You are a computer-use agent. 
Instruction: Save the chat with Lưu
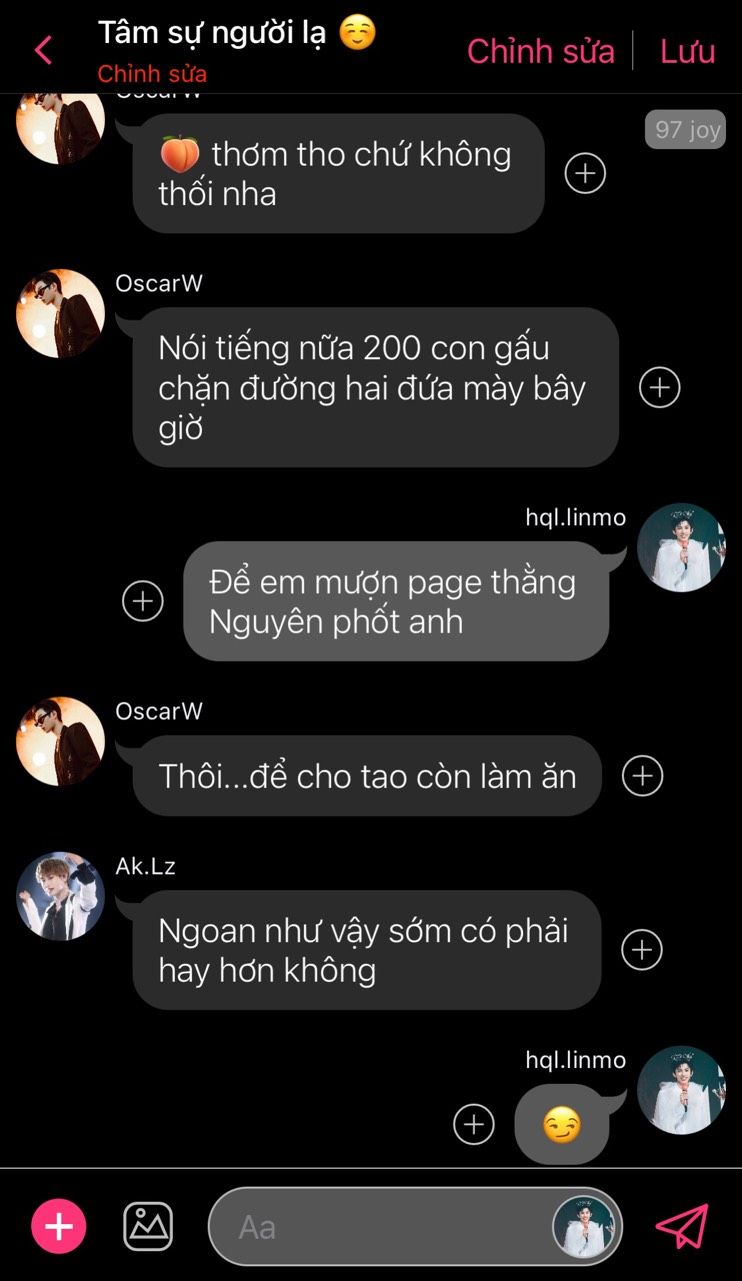(687, 51)
